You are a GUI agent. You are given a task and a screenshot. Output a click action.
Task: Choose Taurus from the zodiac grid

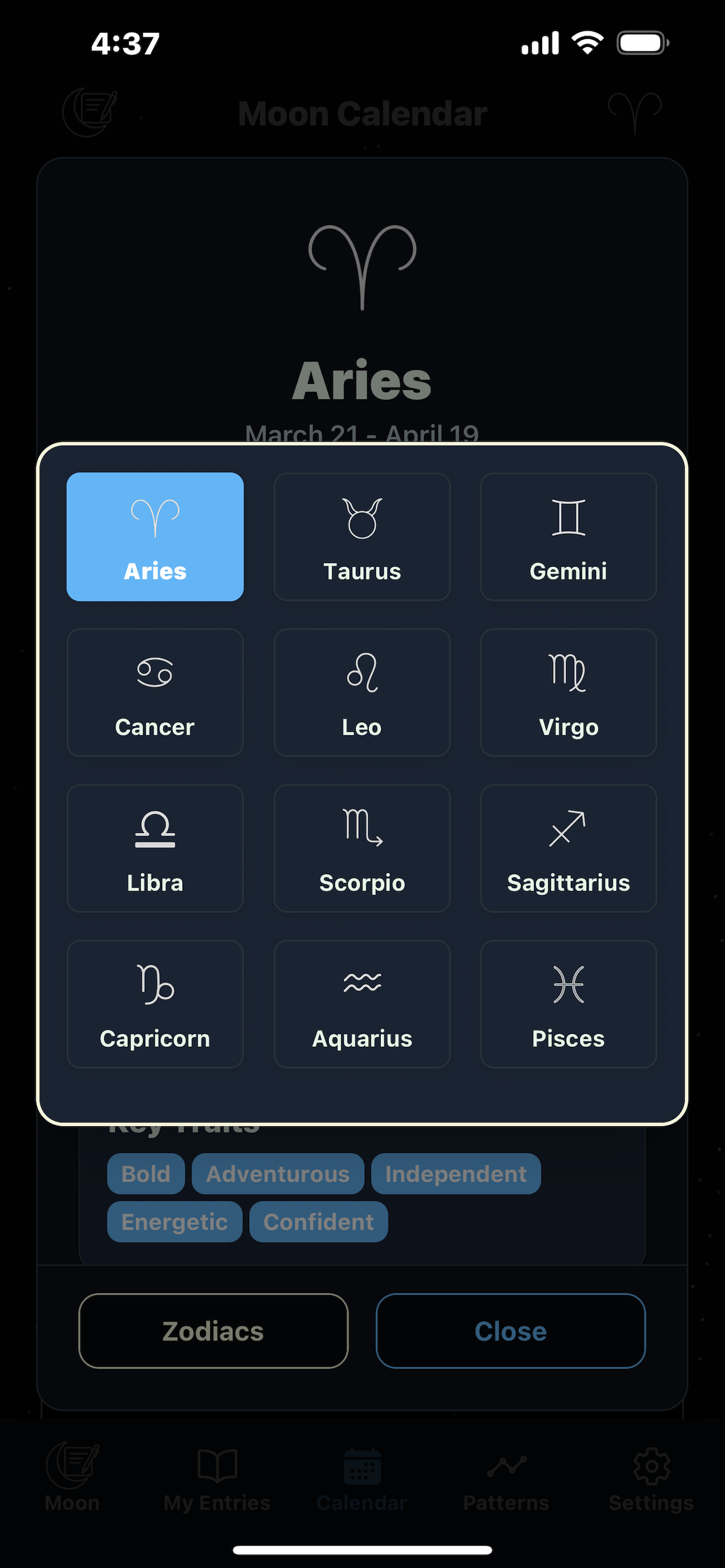[x=362, y=537]
